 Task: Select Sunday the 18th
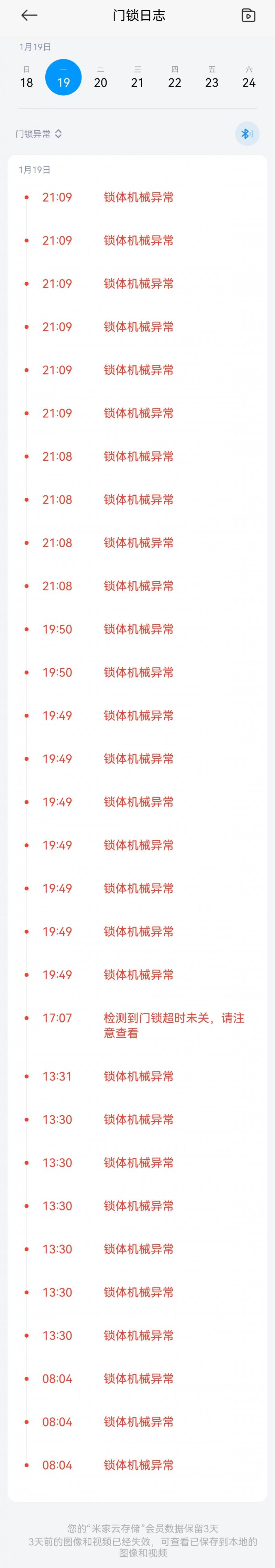tap(27, 78)
